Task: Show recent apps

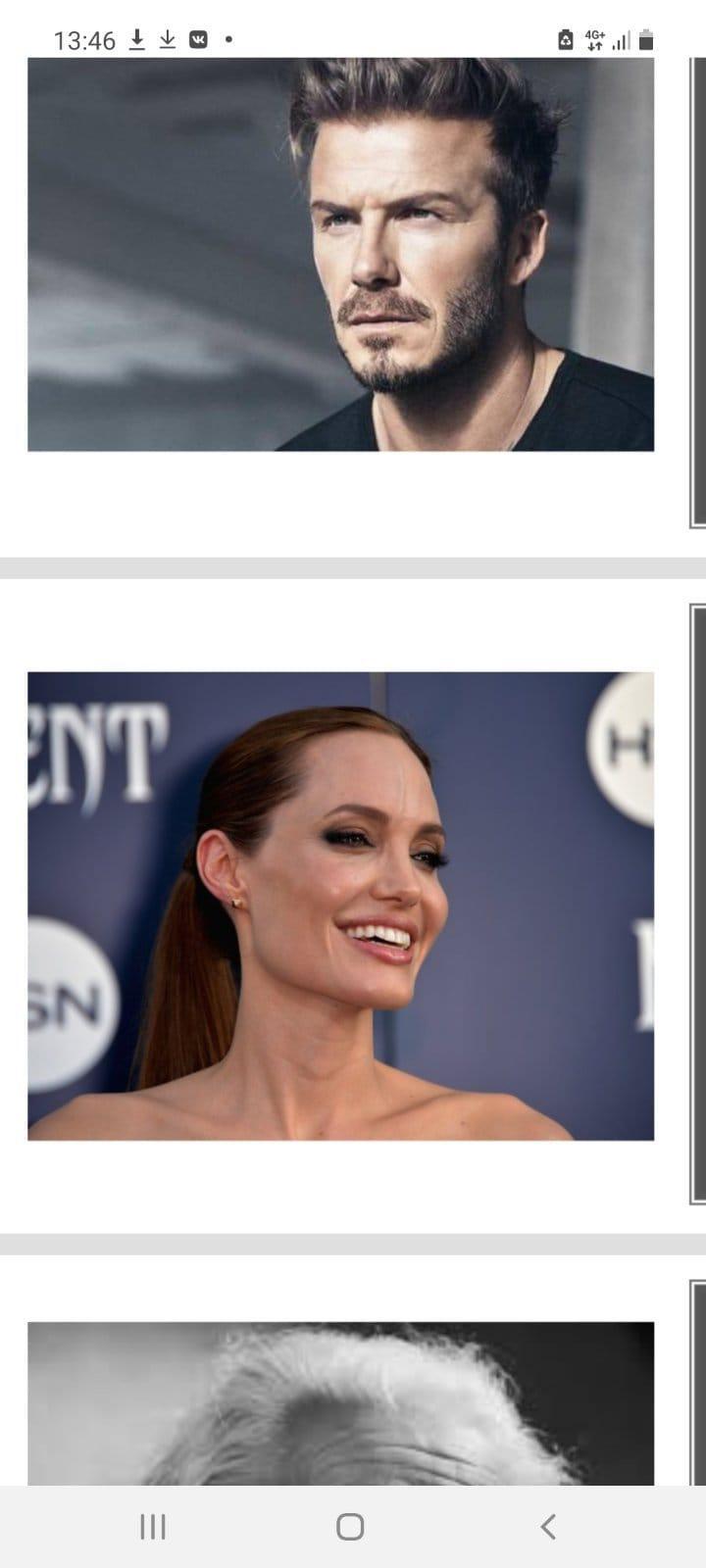Action: [x=153, y=1526]
